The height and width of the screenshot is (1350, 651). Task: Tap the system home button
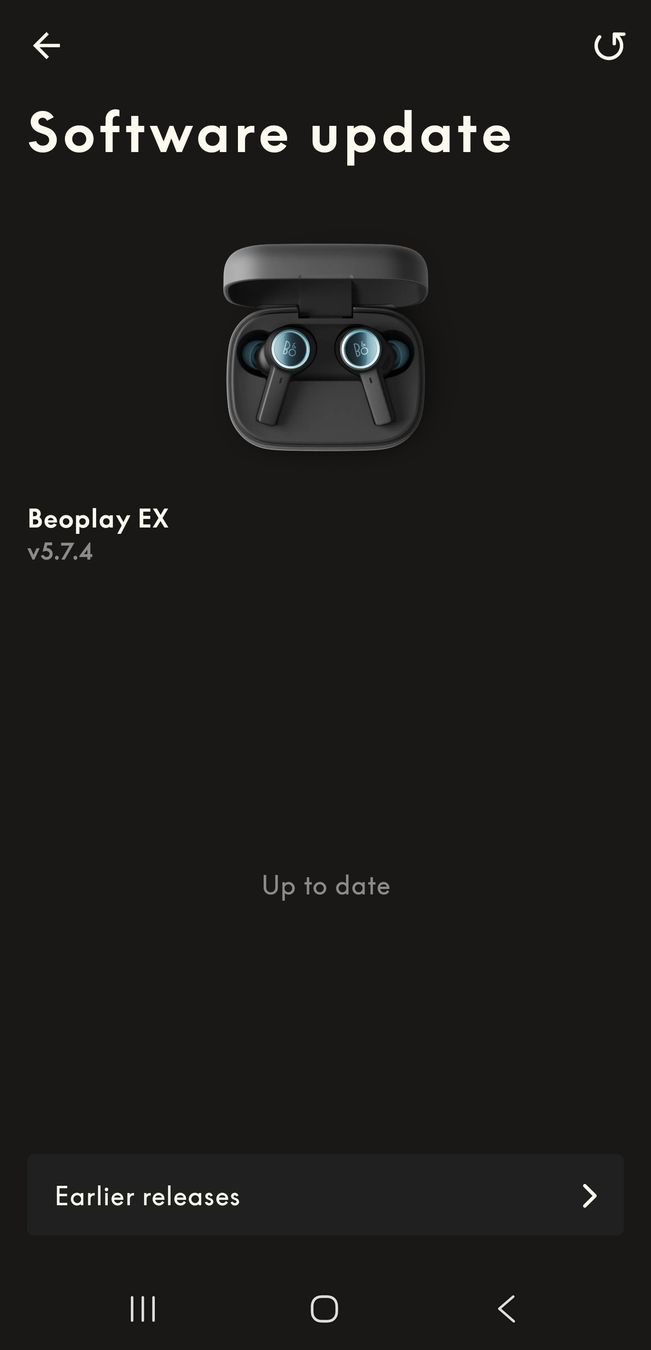click(x=324, y=1309)
